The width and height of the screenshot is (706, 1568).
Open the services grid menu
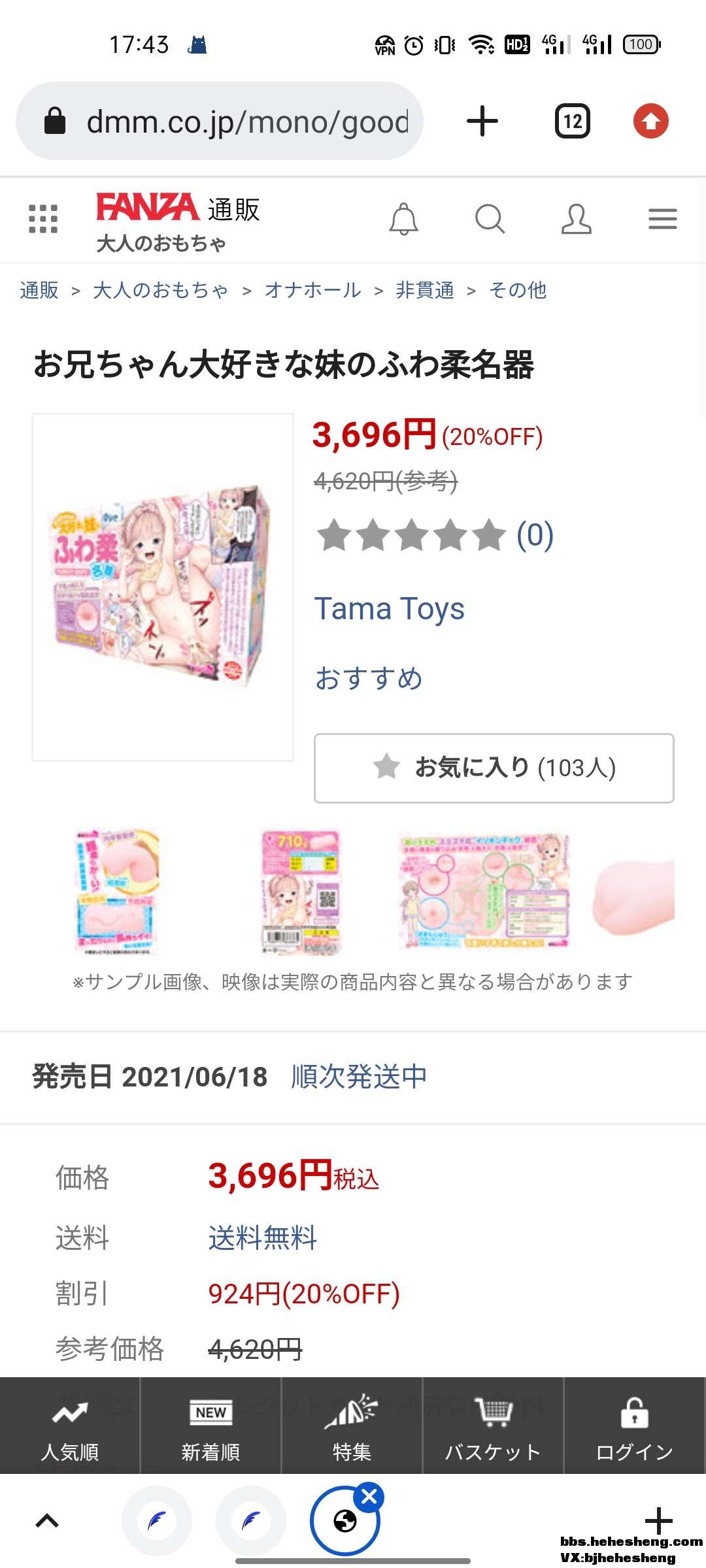click(x=43, y=219)
